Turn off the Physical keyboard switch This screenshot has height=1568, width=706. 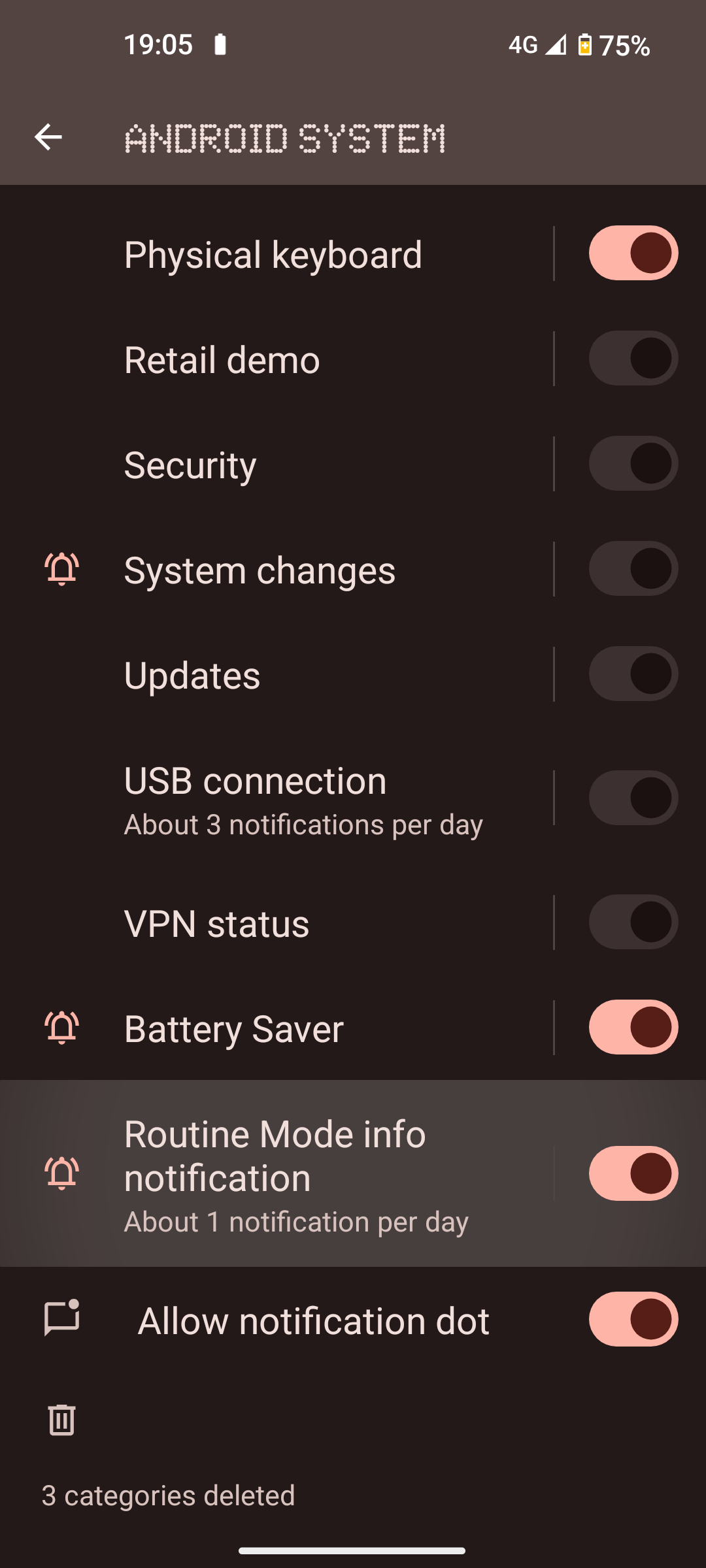[633, 253]
